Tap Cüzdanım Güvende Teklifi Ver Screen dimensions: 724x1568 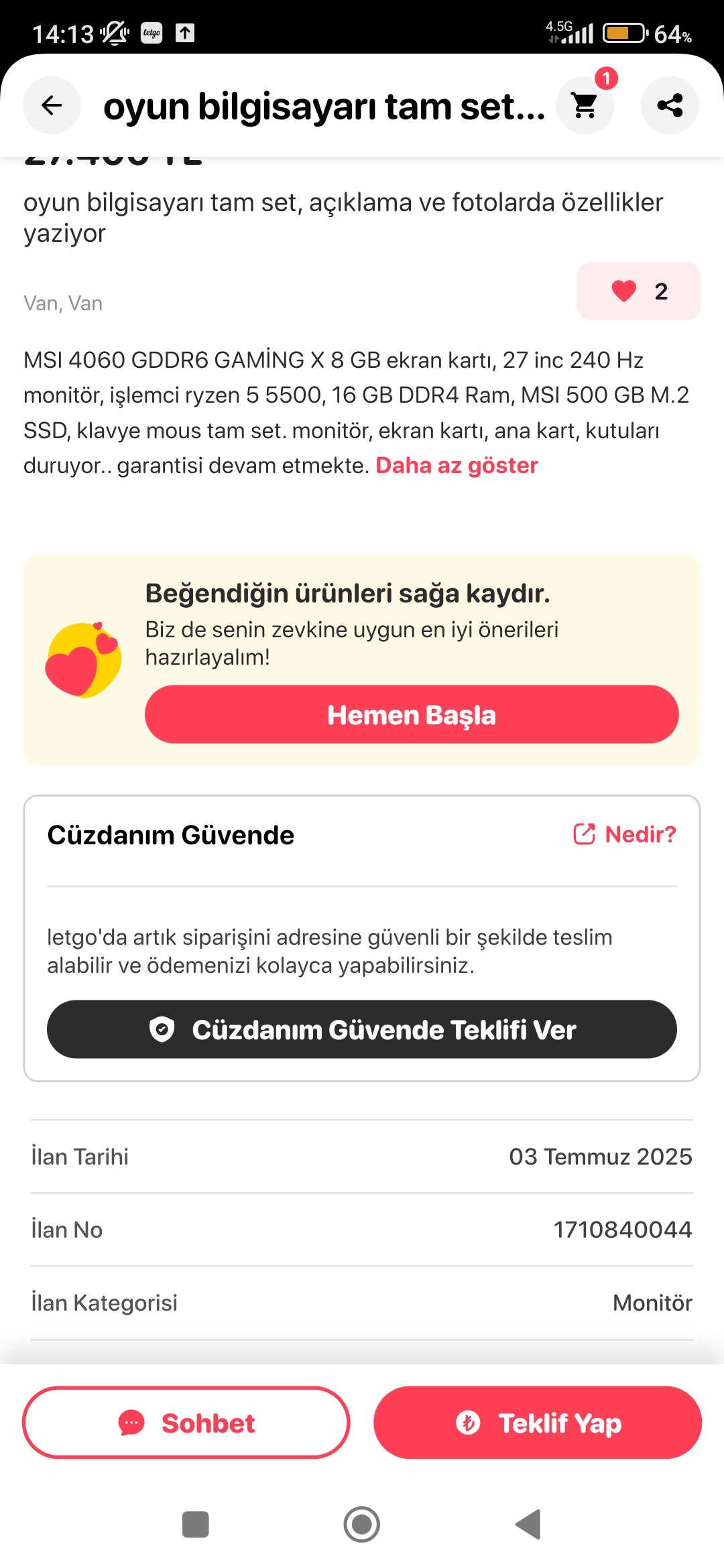(x=362, y=1029)
